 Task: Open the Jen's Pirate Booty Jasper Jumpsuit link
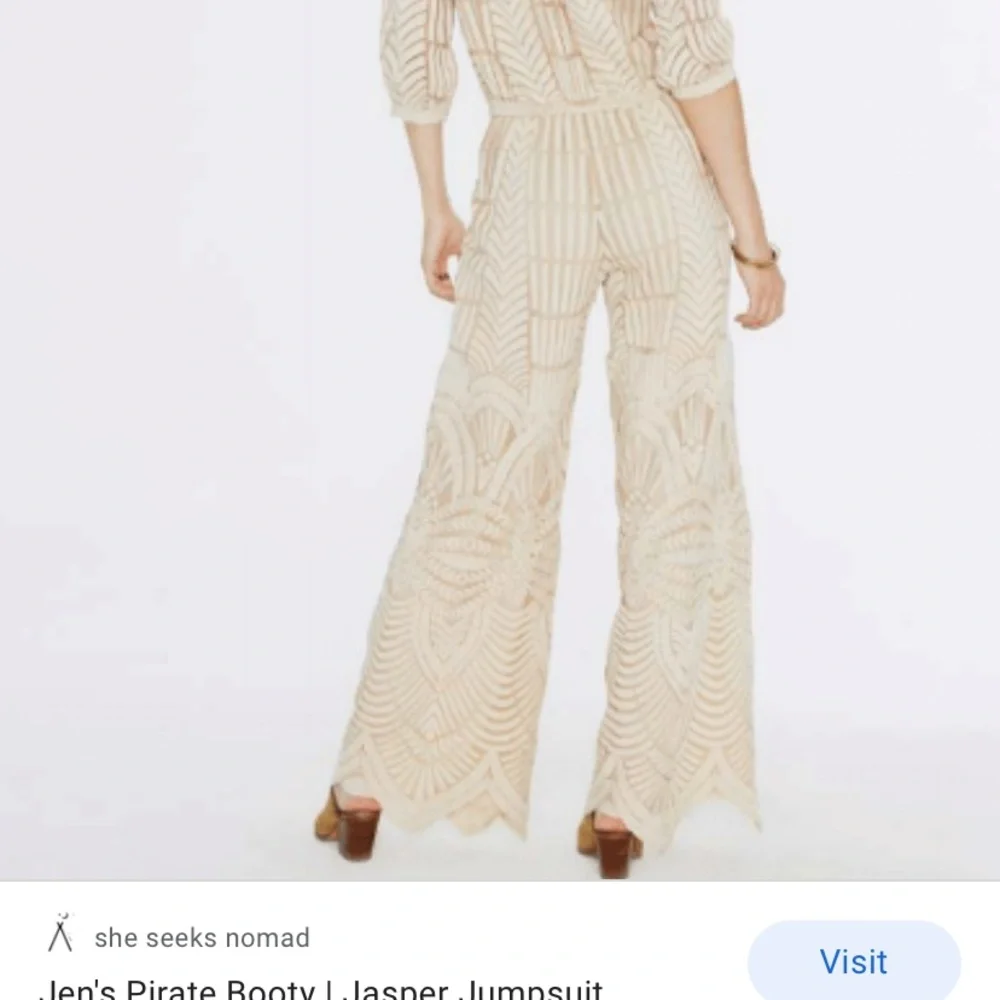click(x=320, y=989)
